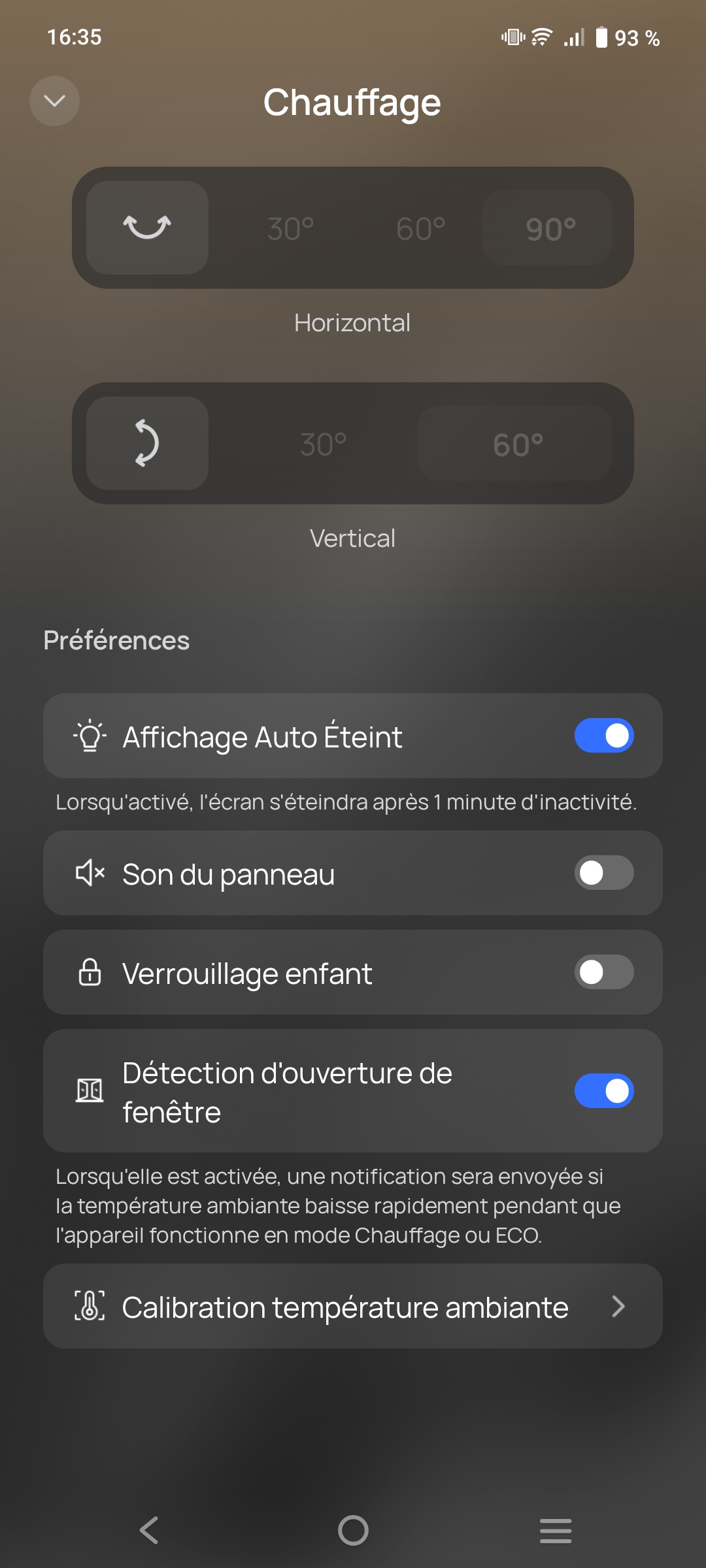This screenshot has height=1568, width=706.
Task: Open Calibration température ambiante
Action: 353,1307
